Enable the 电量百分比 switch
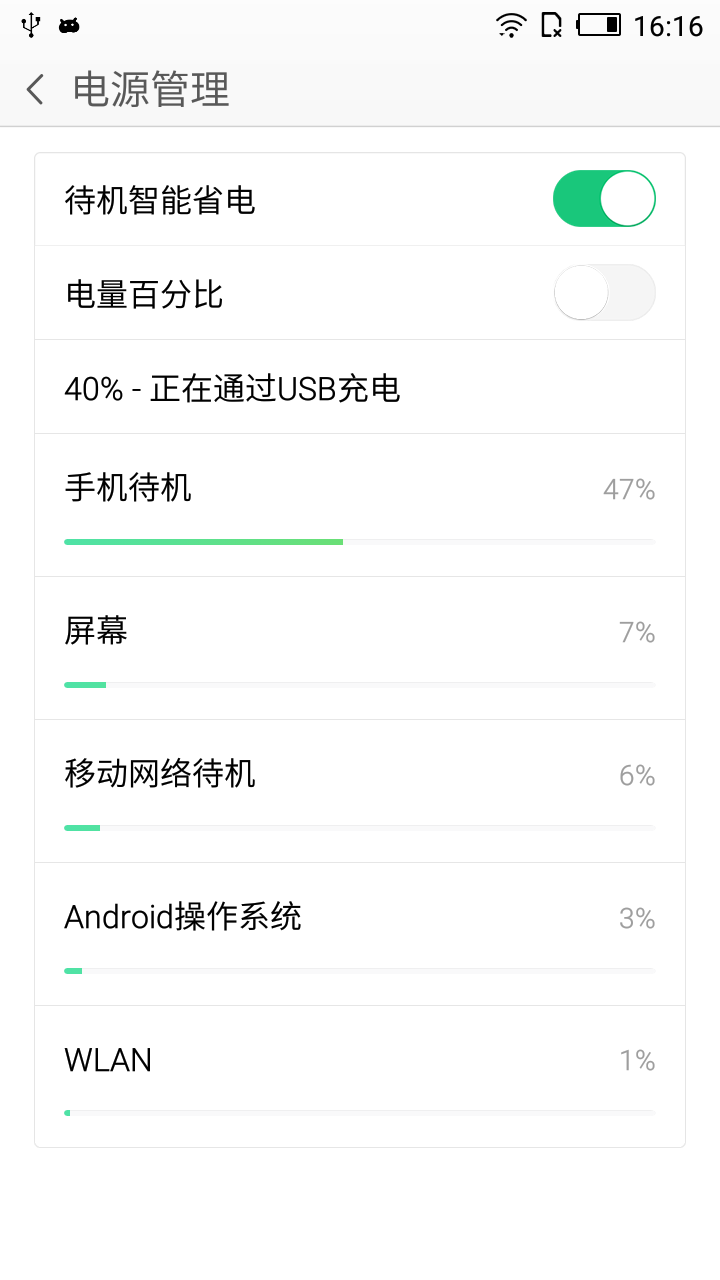 604,293
